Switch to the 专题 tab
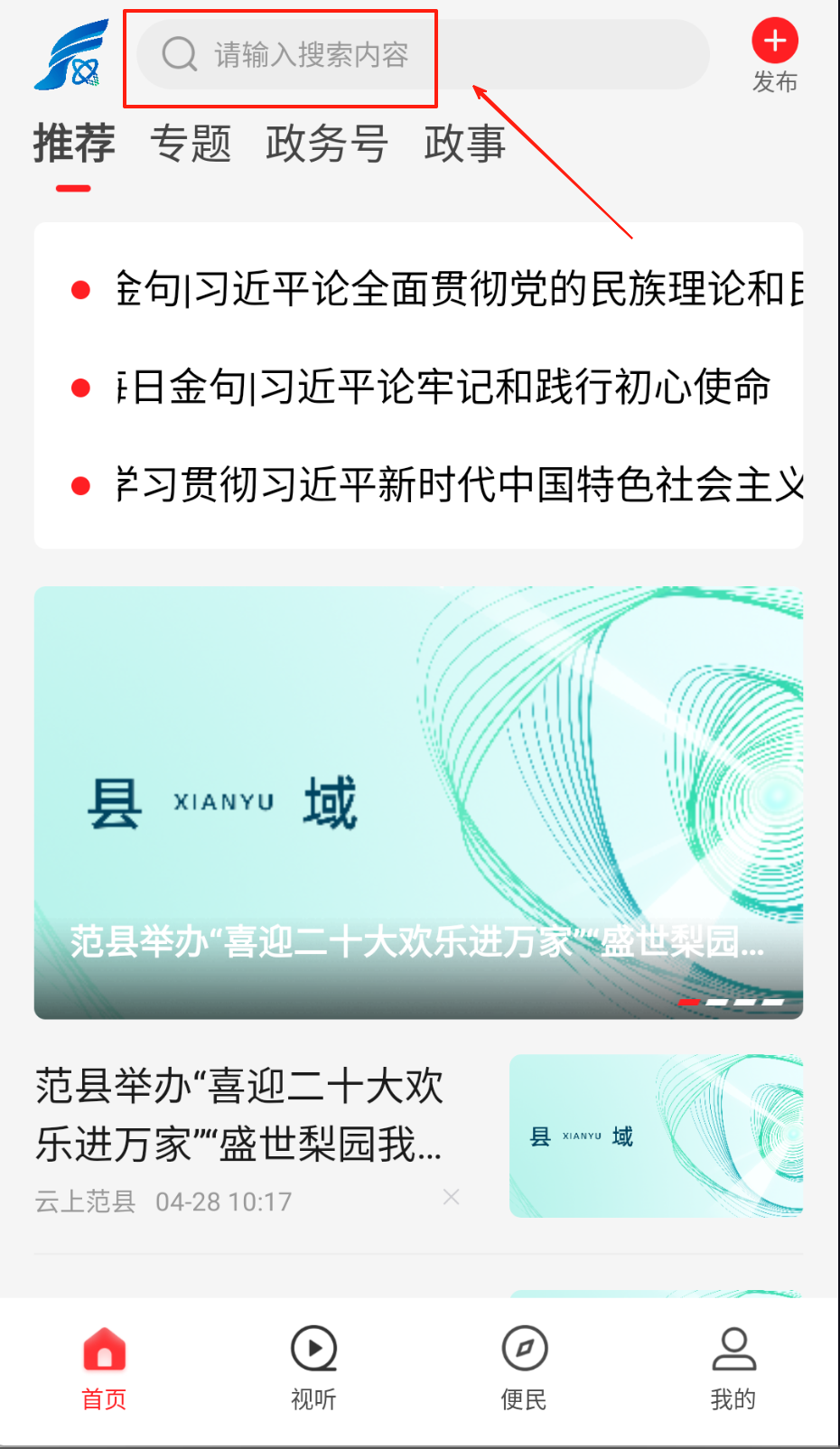This screenshot has width=840, height=1449. (x=191, y=144)
